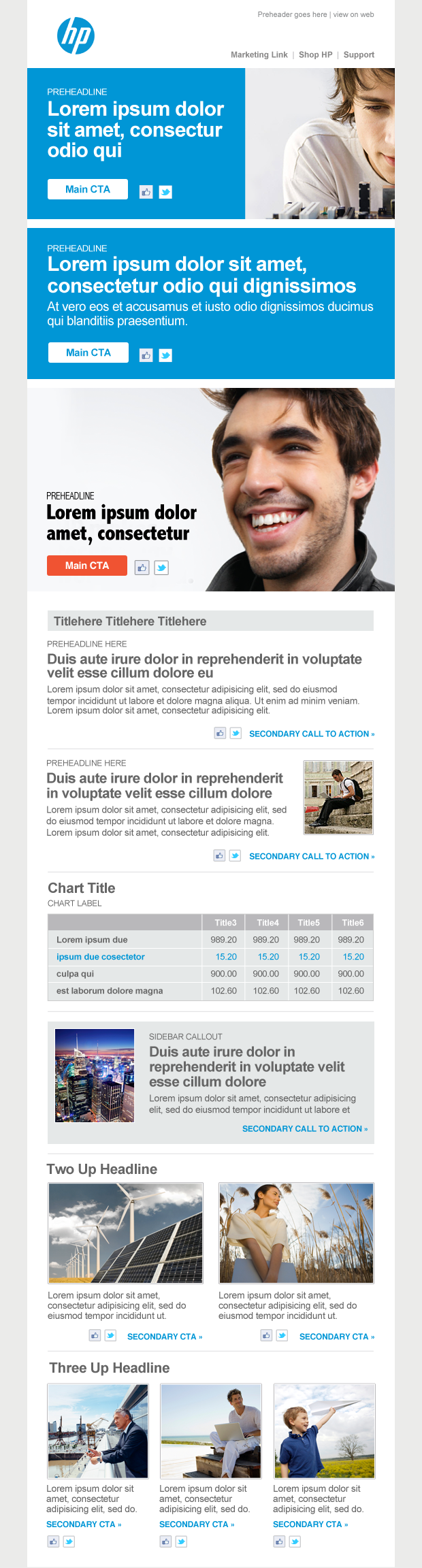This screenshot has width=422, height=1568.
Task: Tap Main CTA under the 'dignissimos' headline
Action: click(88, 353)
